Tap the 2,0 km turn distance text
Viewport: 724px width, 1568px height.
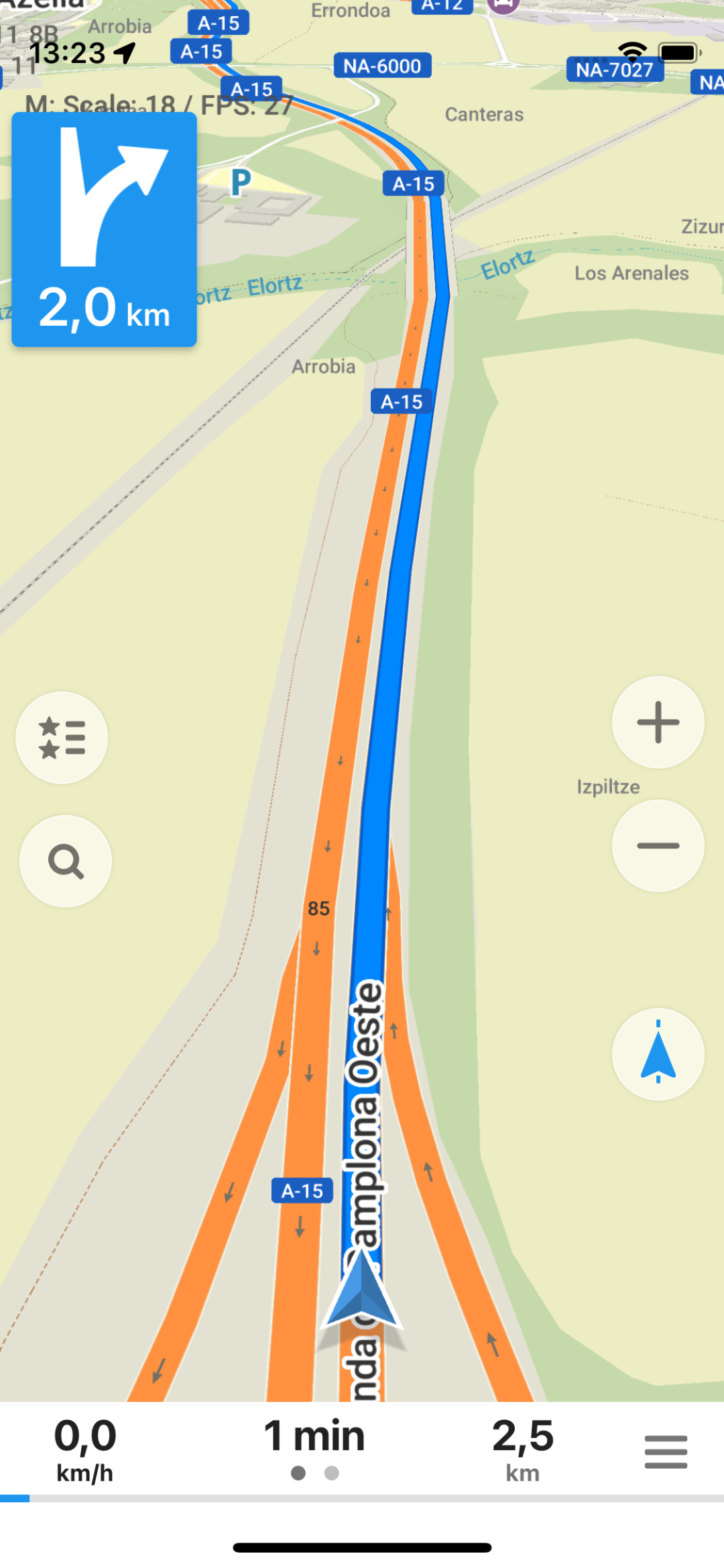[104, 310]
